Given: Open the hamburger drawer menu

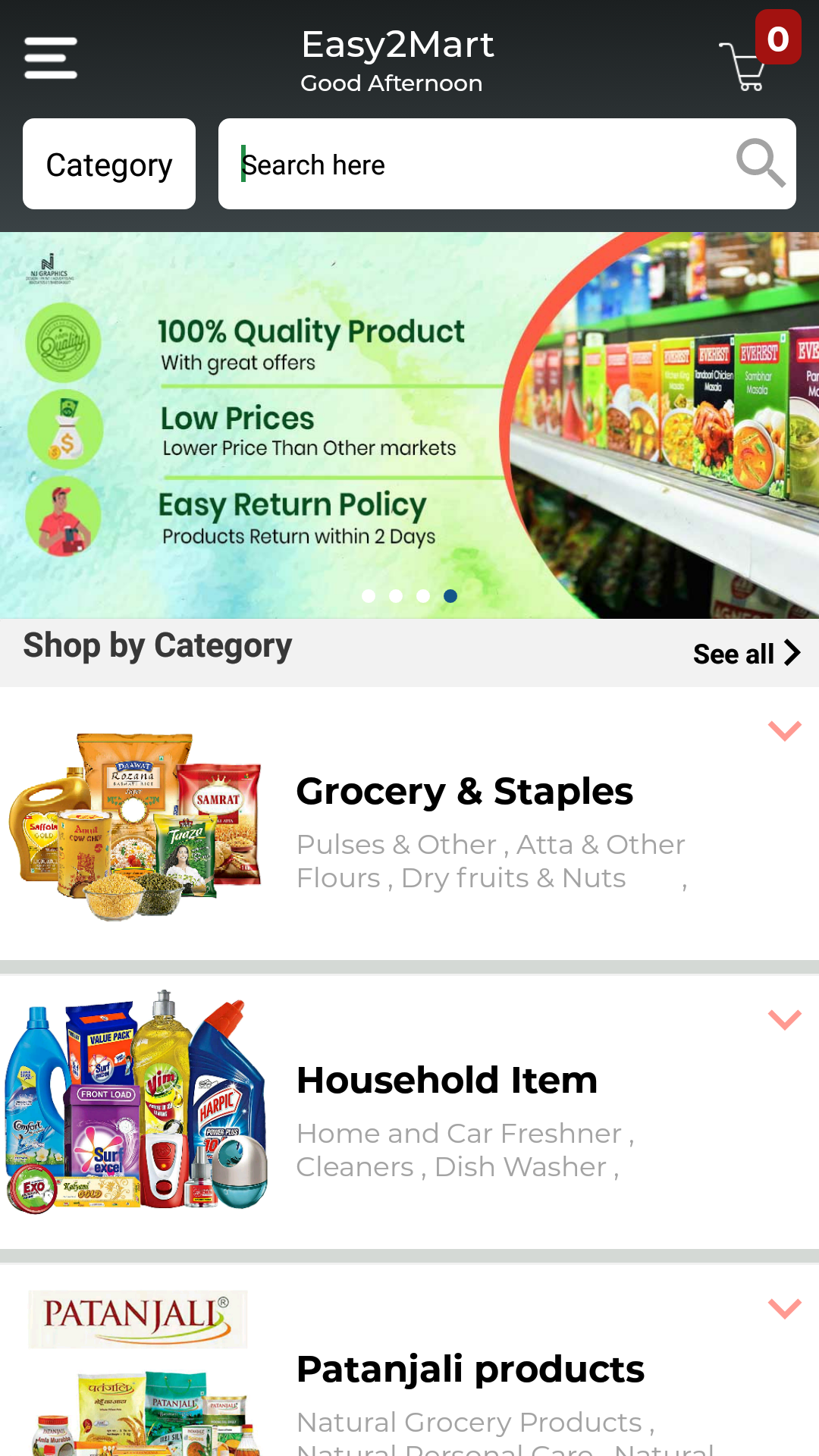Looking at the screenshot, I should point(50,58).
